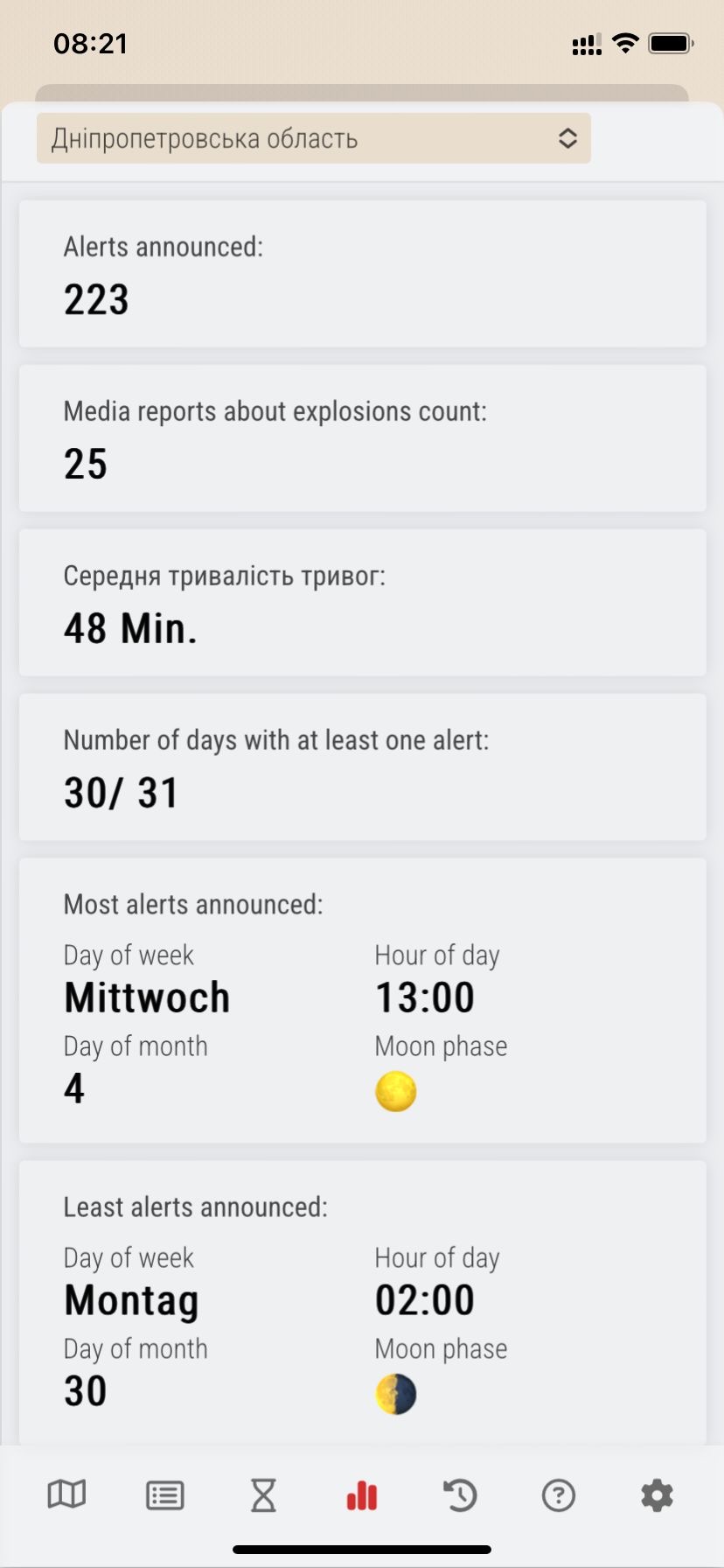Screen dimensions: 724x1568
Task: Go to the settings gear tab
Action: [x=657, y=1495]
